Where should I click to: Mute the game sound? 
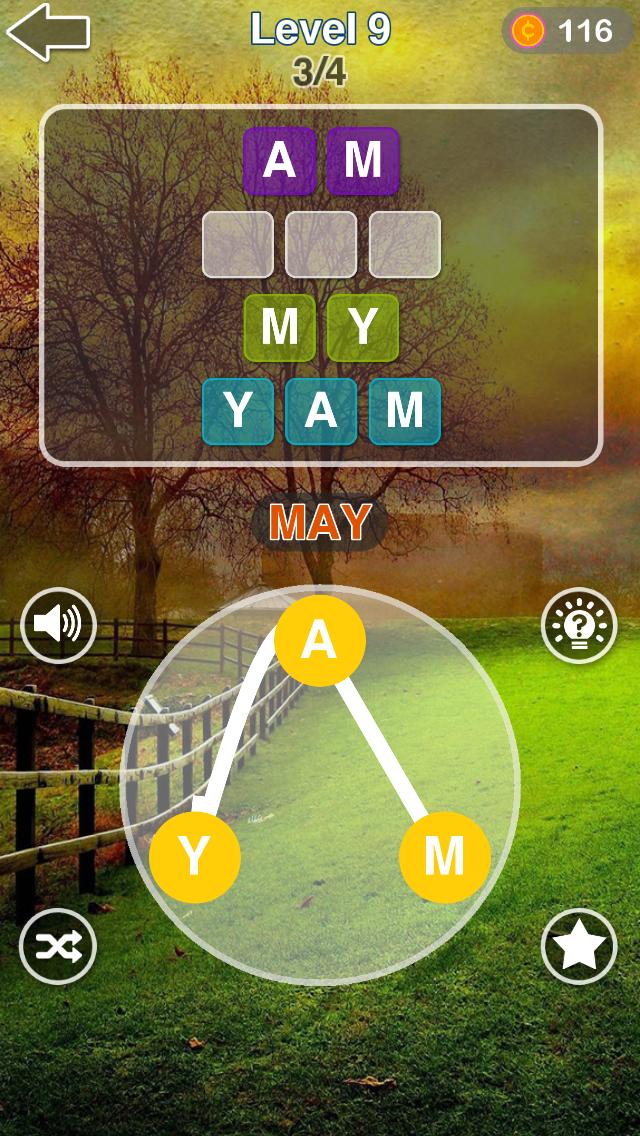58,626
